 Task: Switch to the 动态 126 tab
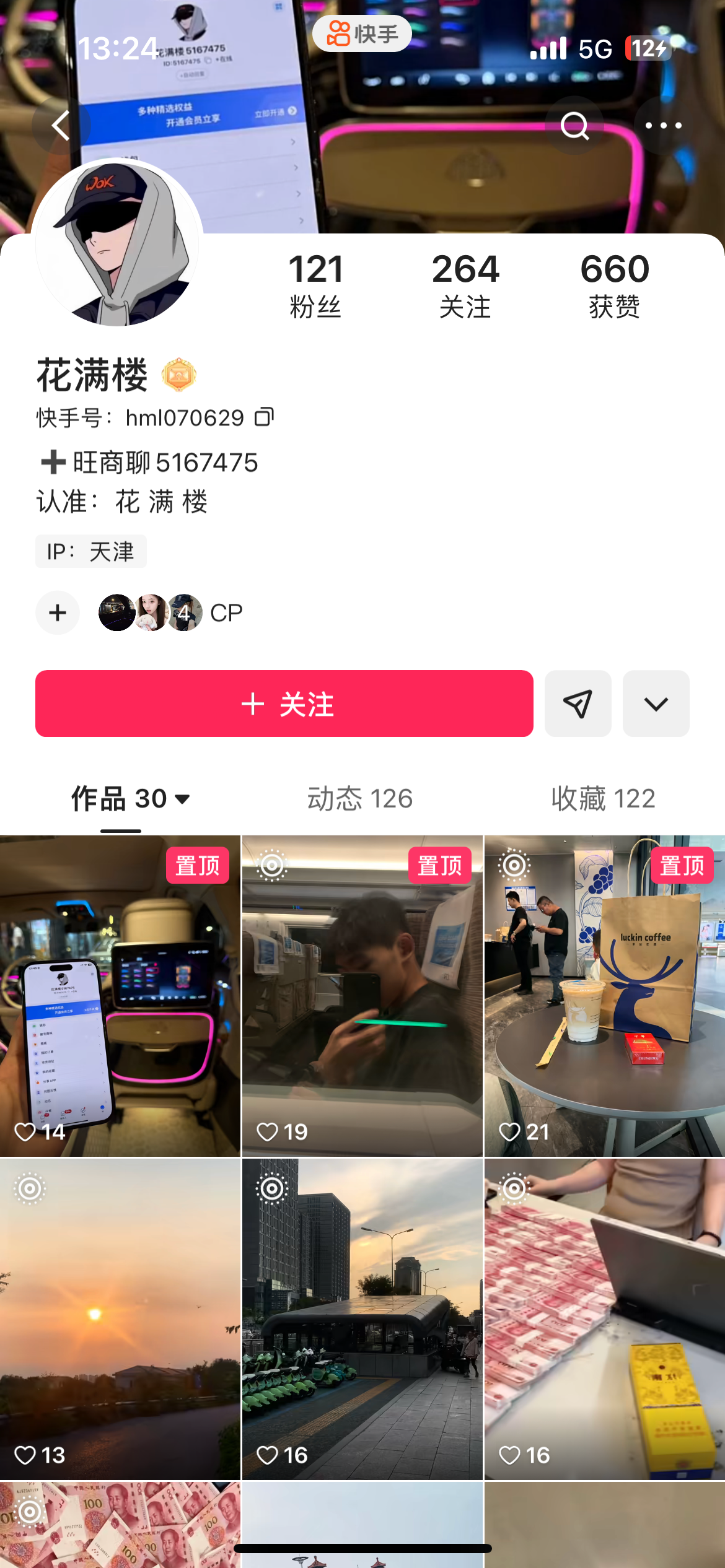pos(360,799)
